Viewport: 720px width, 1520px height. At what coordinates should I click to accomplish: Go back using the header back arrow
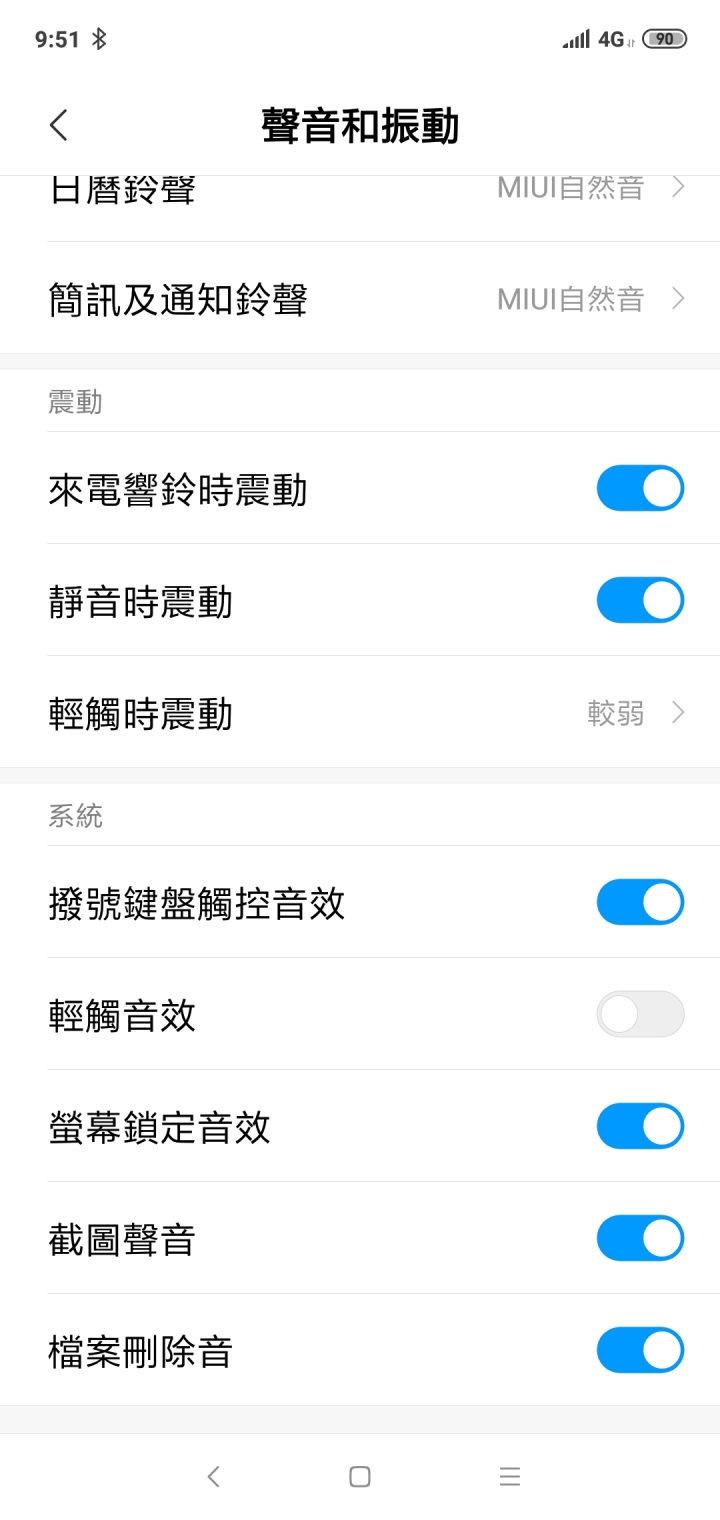coord(59,126)
